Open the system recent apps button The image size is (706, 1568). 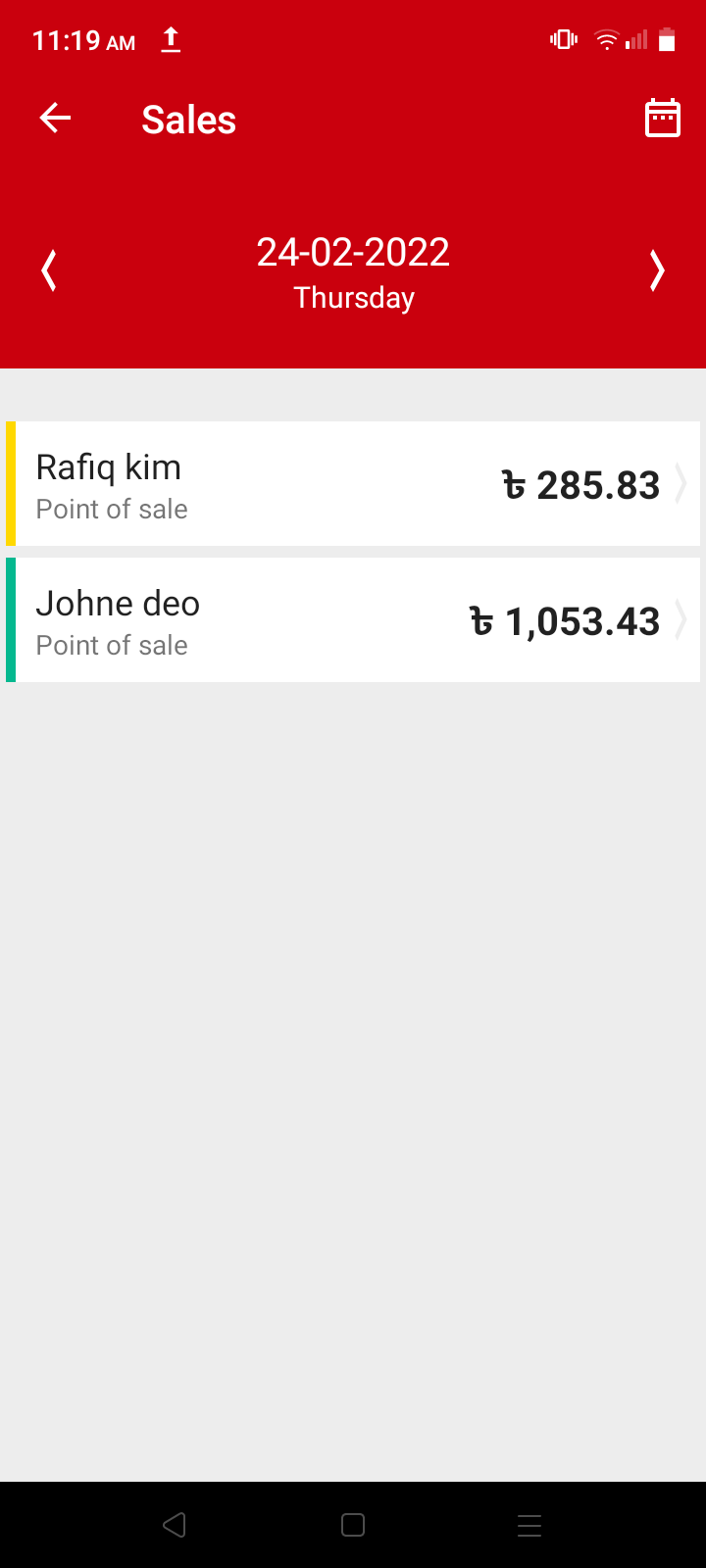point(529,1525)
